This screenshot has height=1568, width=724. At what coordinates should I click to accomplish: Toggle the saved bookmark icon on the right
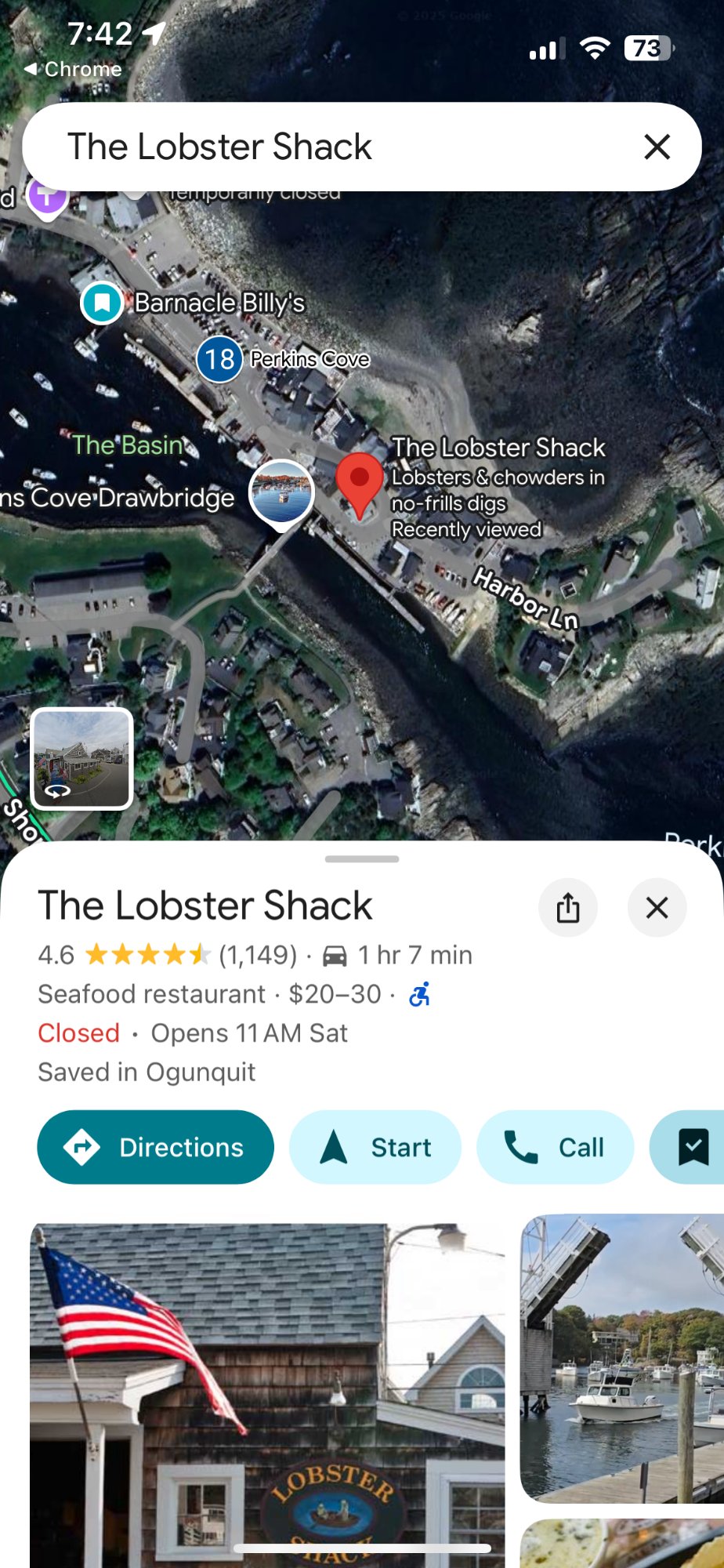tap(693, 1146)
